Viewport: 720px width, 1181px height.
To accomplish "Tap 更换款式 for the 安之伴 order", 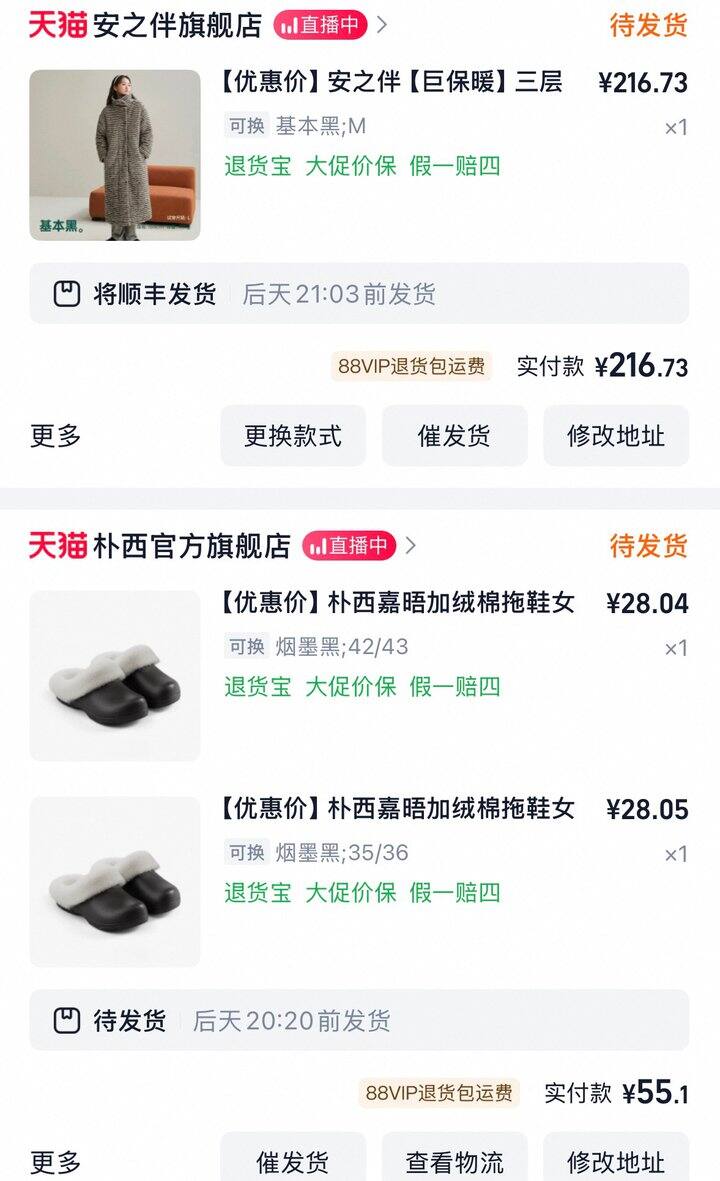I will pyautogui.click(x=293, y=436).
